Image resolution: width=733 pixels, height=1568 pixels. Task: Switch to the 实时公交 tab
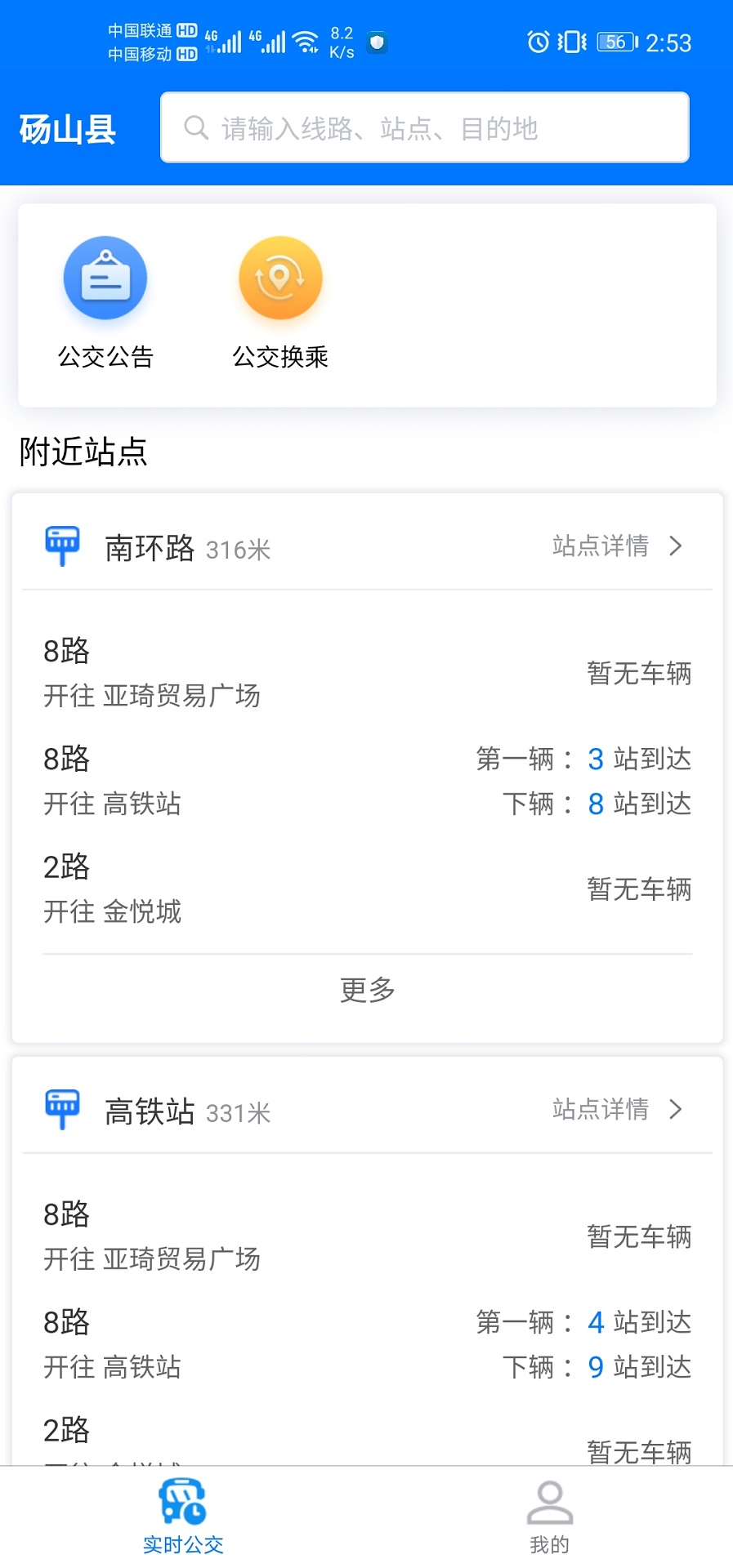pyautogui.click(x=183, y=1519)
